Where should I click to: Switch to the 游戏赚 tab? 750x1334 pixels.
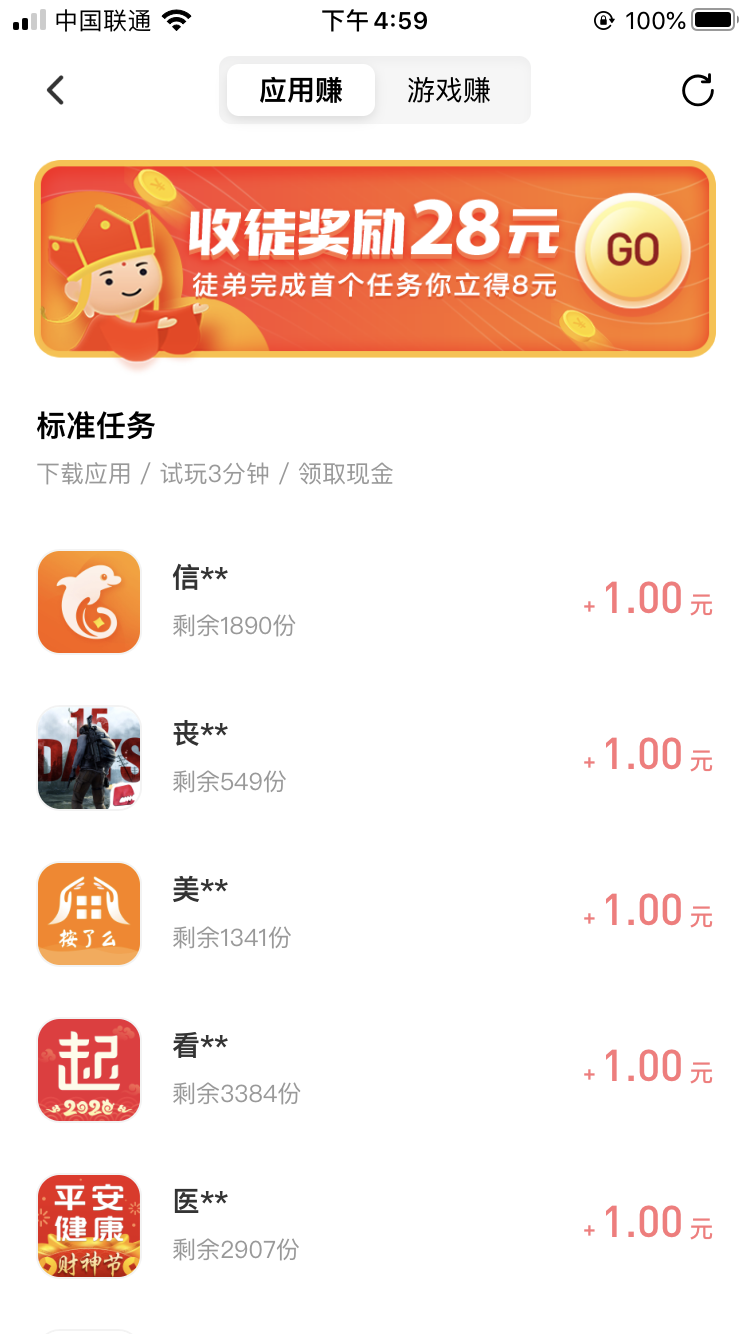(x=449, y=90)
